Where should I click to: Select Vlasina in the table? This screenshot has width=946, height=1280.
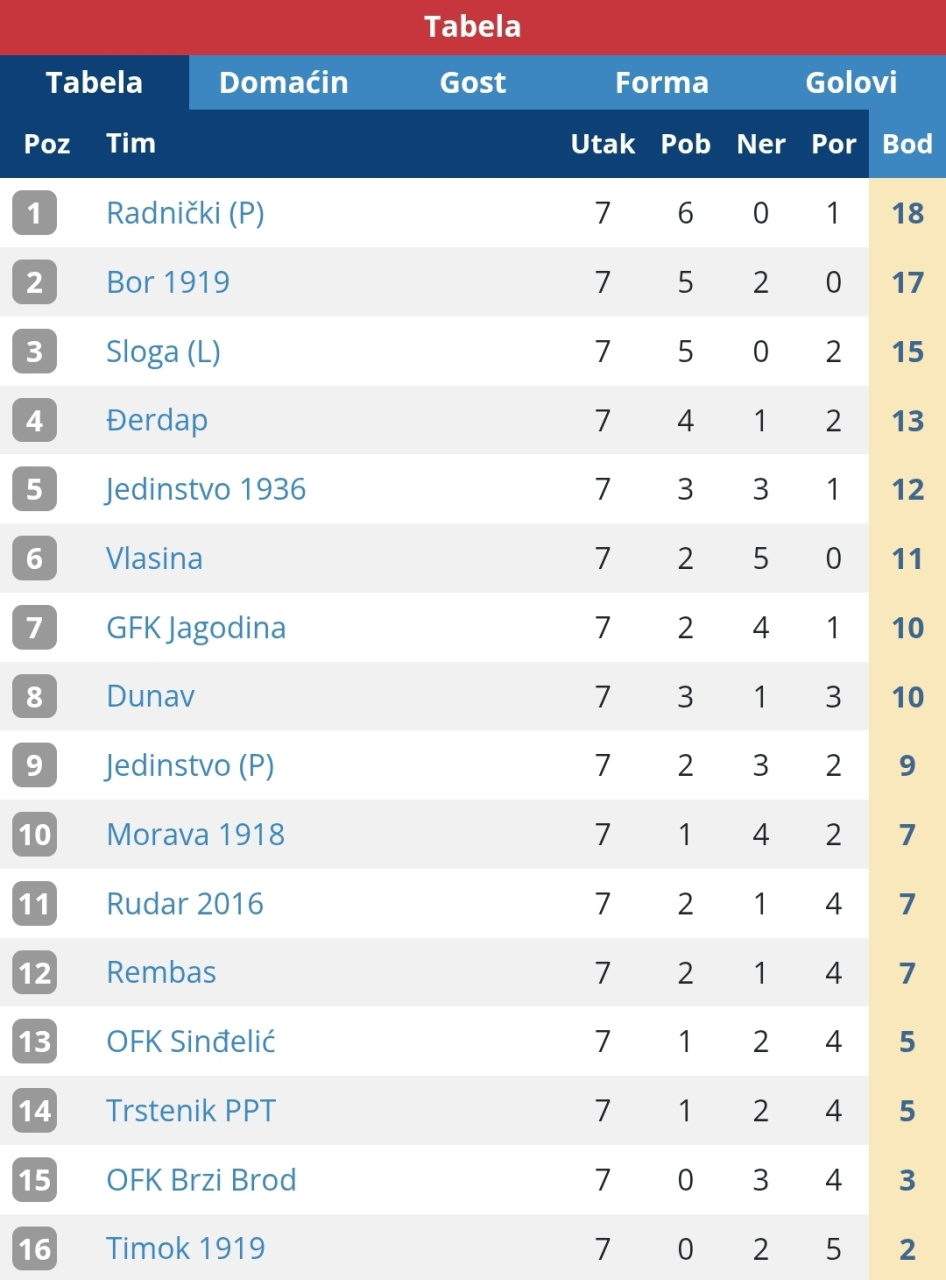(x=154, y=558)
